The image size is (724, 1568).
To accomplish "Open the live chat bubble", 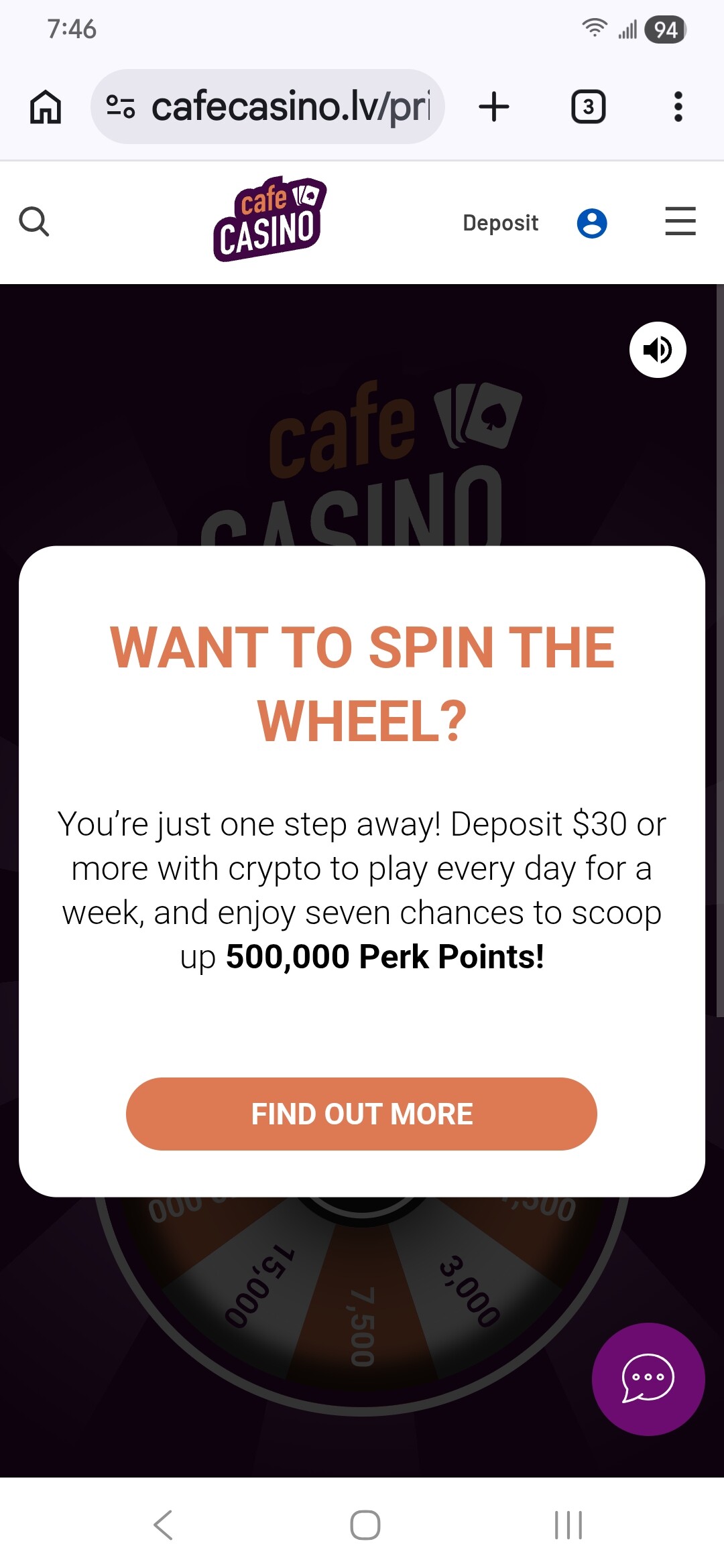I will 648,1378.
